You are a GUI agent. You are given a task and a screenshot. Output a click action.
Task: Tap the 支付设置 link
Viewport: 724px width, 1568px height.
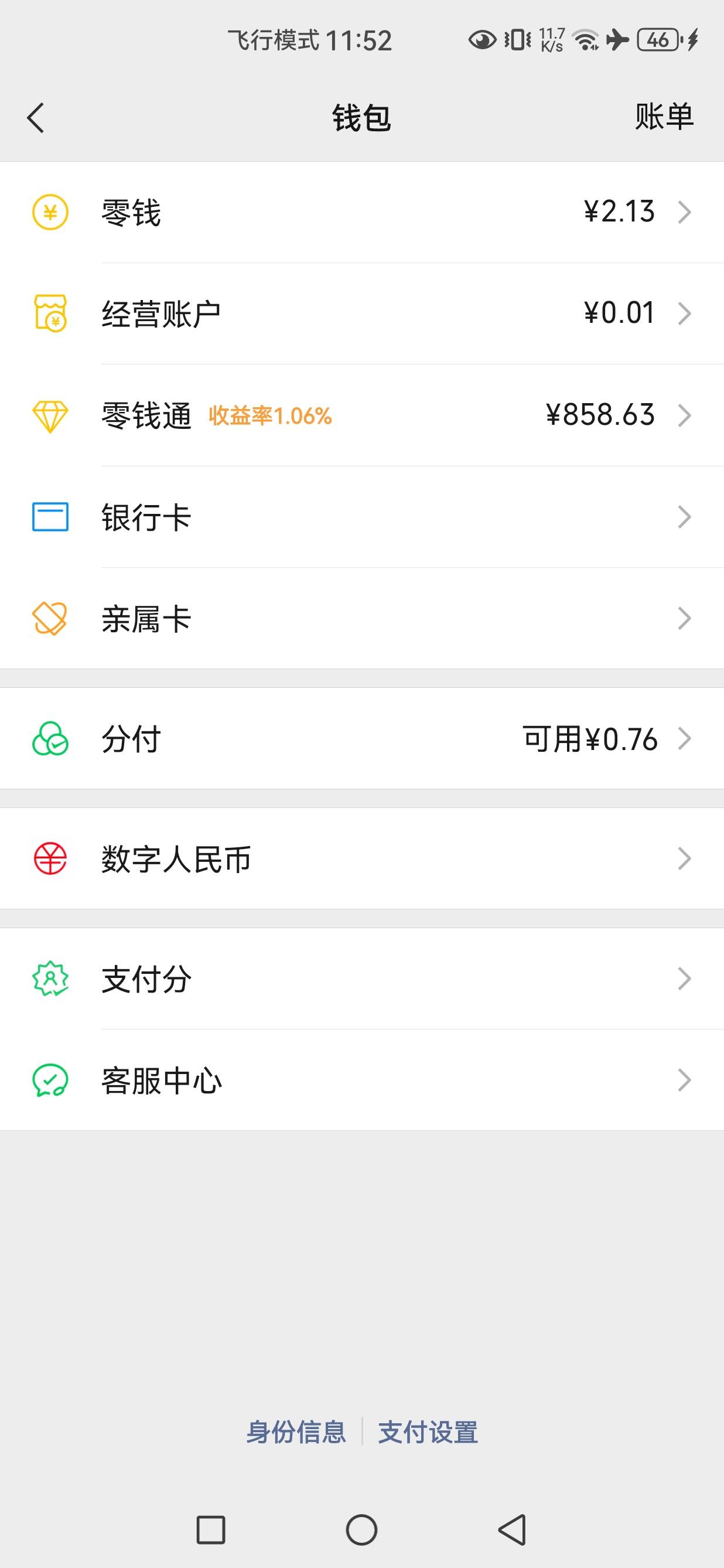[428, 1431]
